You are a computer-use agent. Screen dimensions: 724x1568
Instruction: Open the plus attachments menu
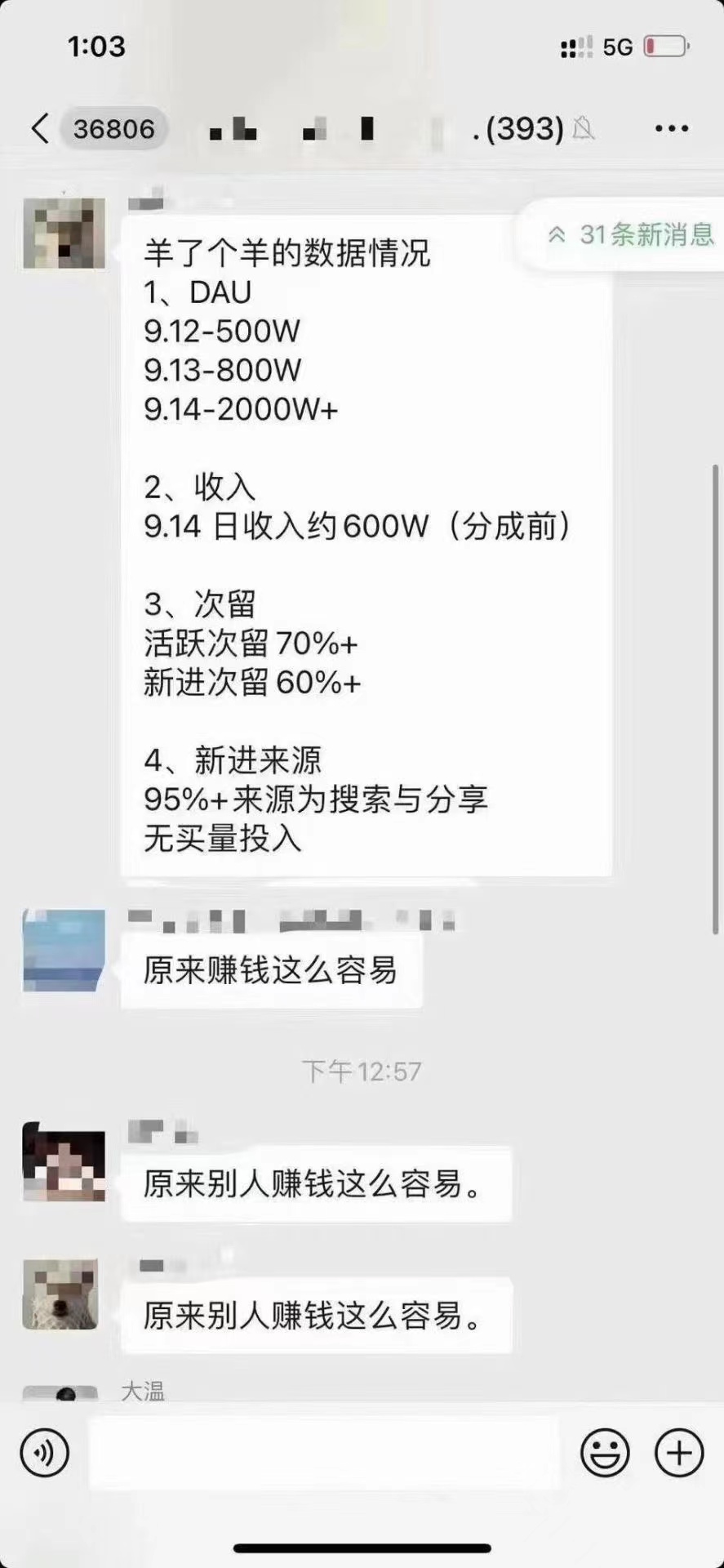(679, 1453)
